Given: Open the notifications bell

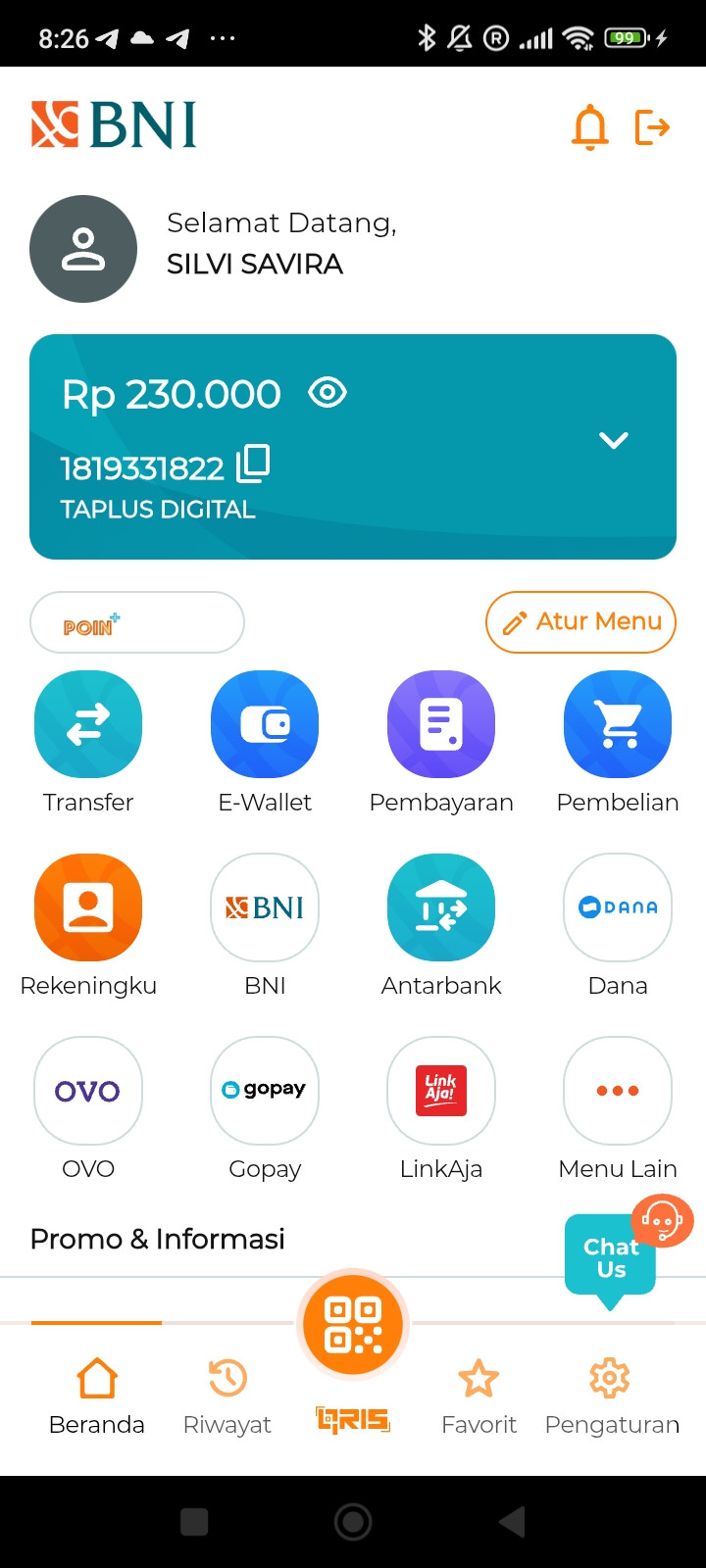Looking at the screenshot, I should 589,127.
